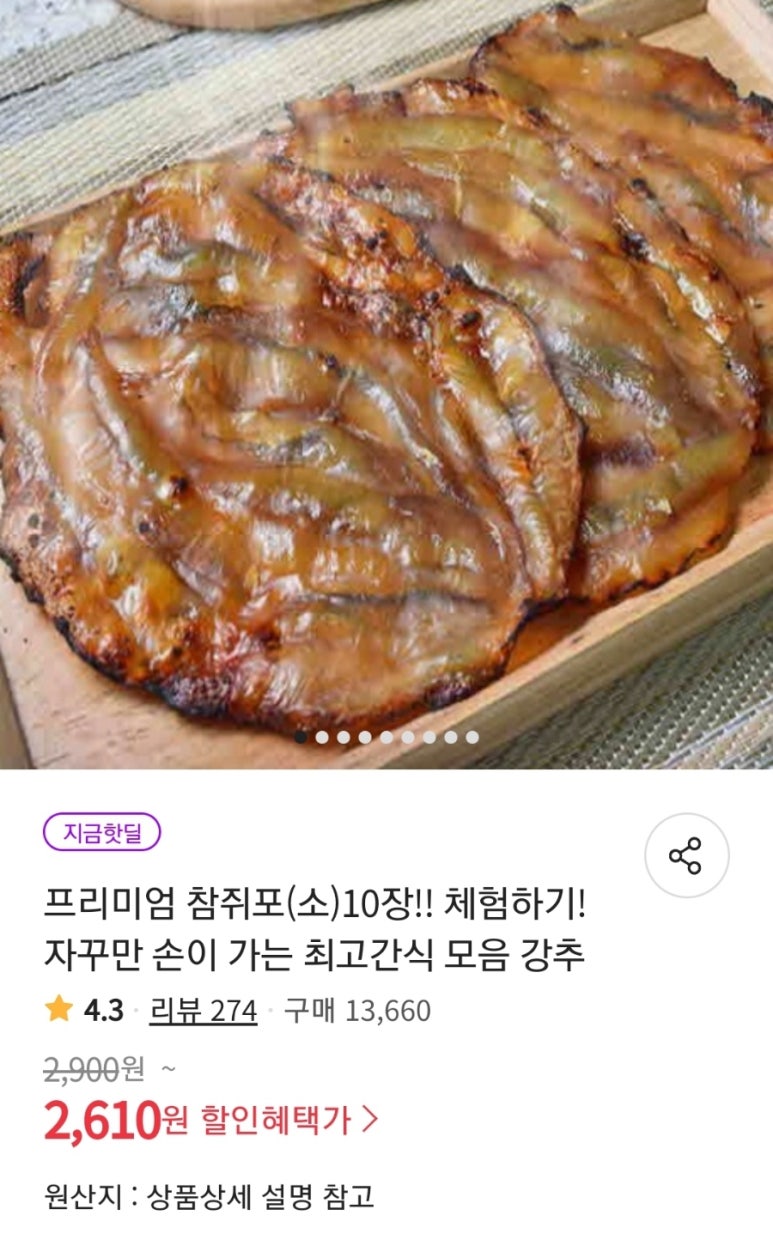View 할인혜택가 discount details
Screen dimensions: 773x1252
(290, 1120)
